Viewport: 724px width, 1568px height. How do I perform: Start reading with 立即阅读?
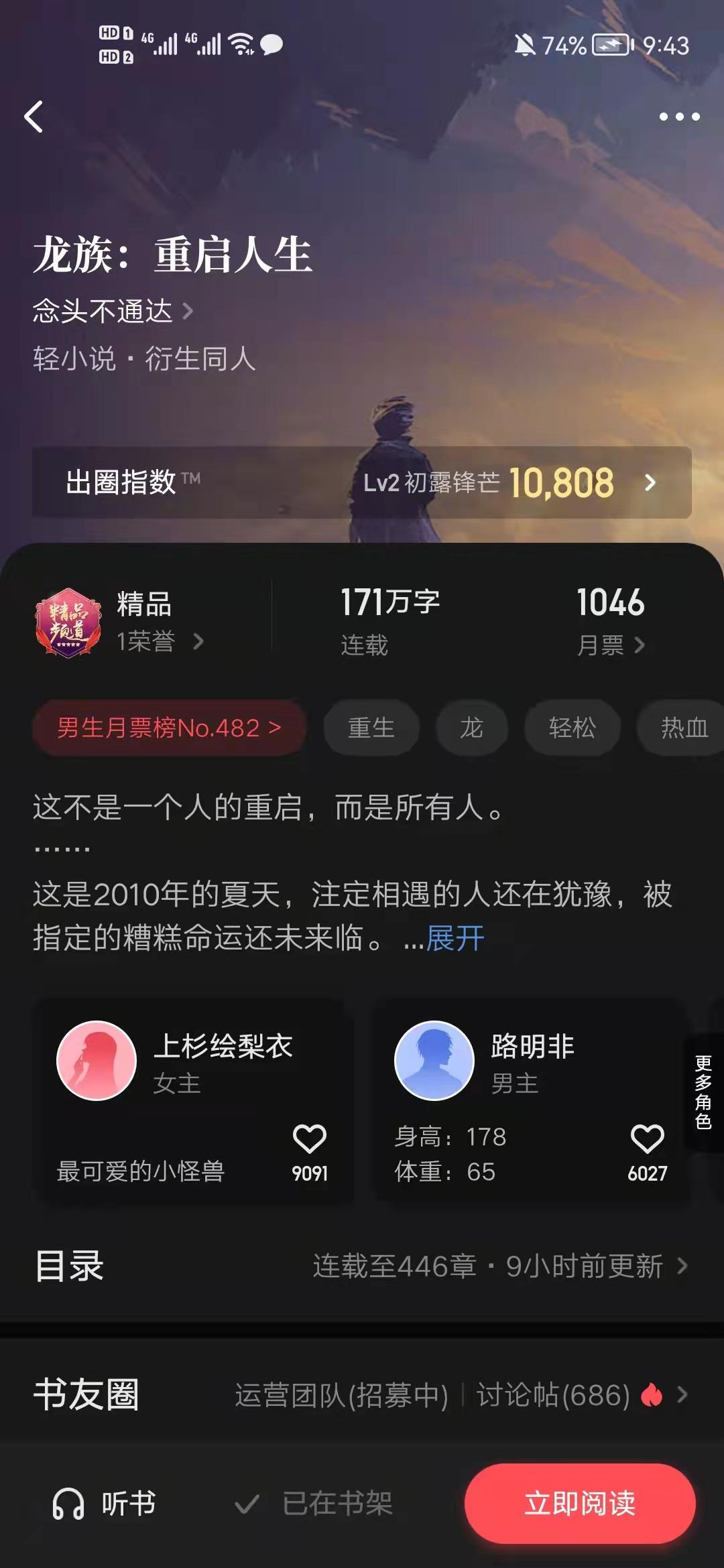click(x=580, y=1504)
